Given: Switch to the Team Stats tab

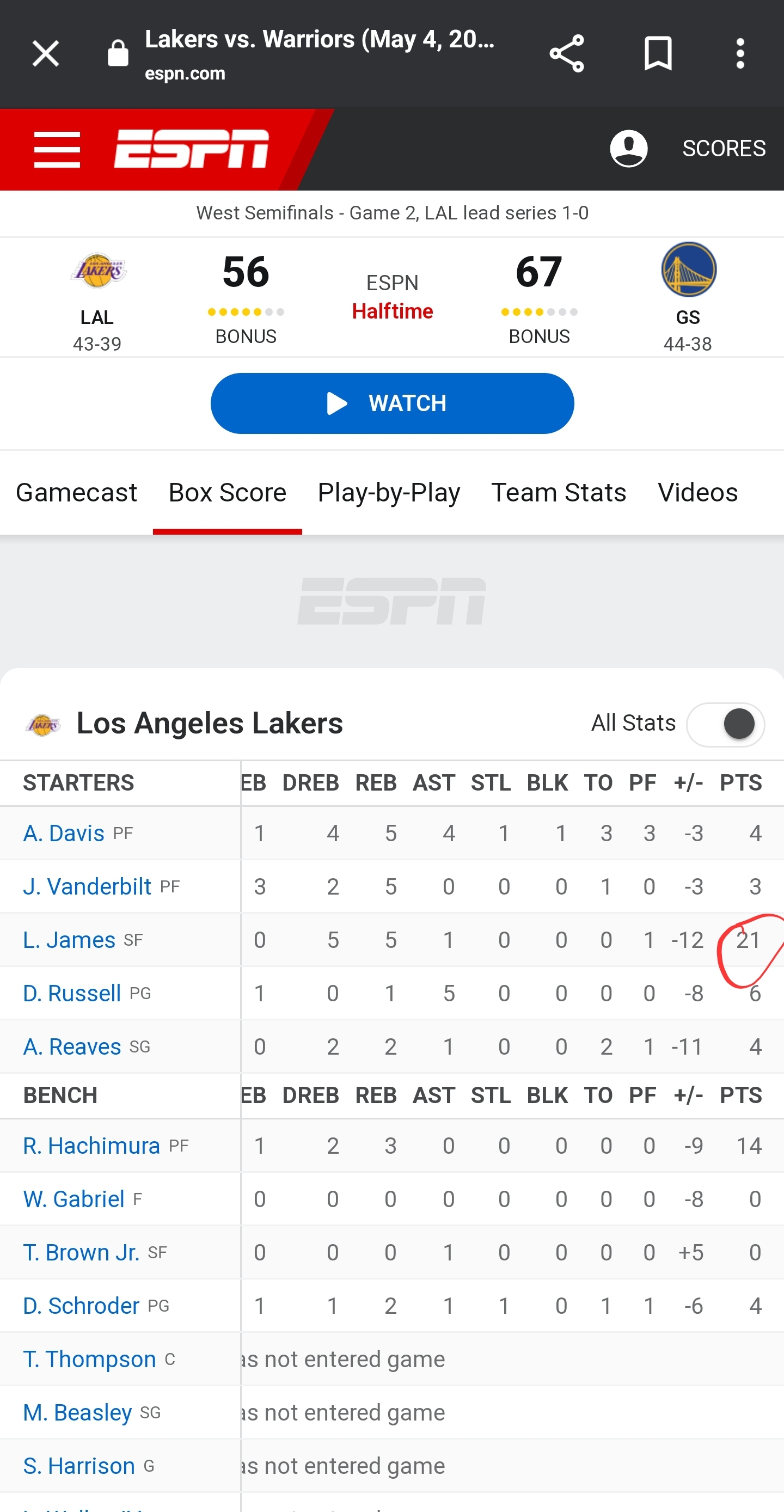Looking at the screenshot, I should (559, 492).
